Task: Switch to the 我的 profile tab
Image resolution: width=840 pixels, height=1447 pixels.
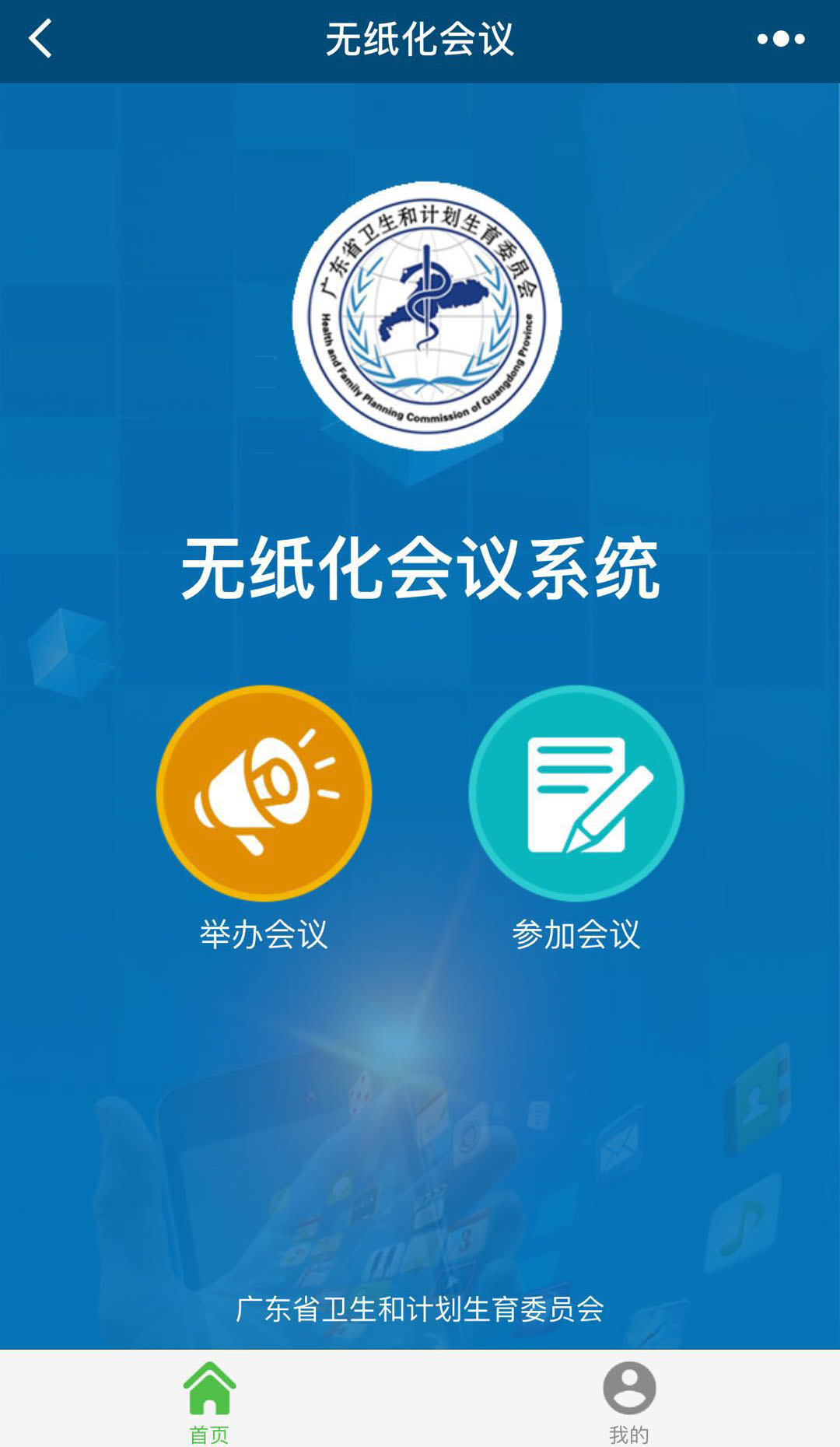Action: click(x=629, y=1400)
